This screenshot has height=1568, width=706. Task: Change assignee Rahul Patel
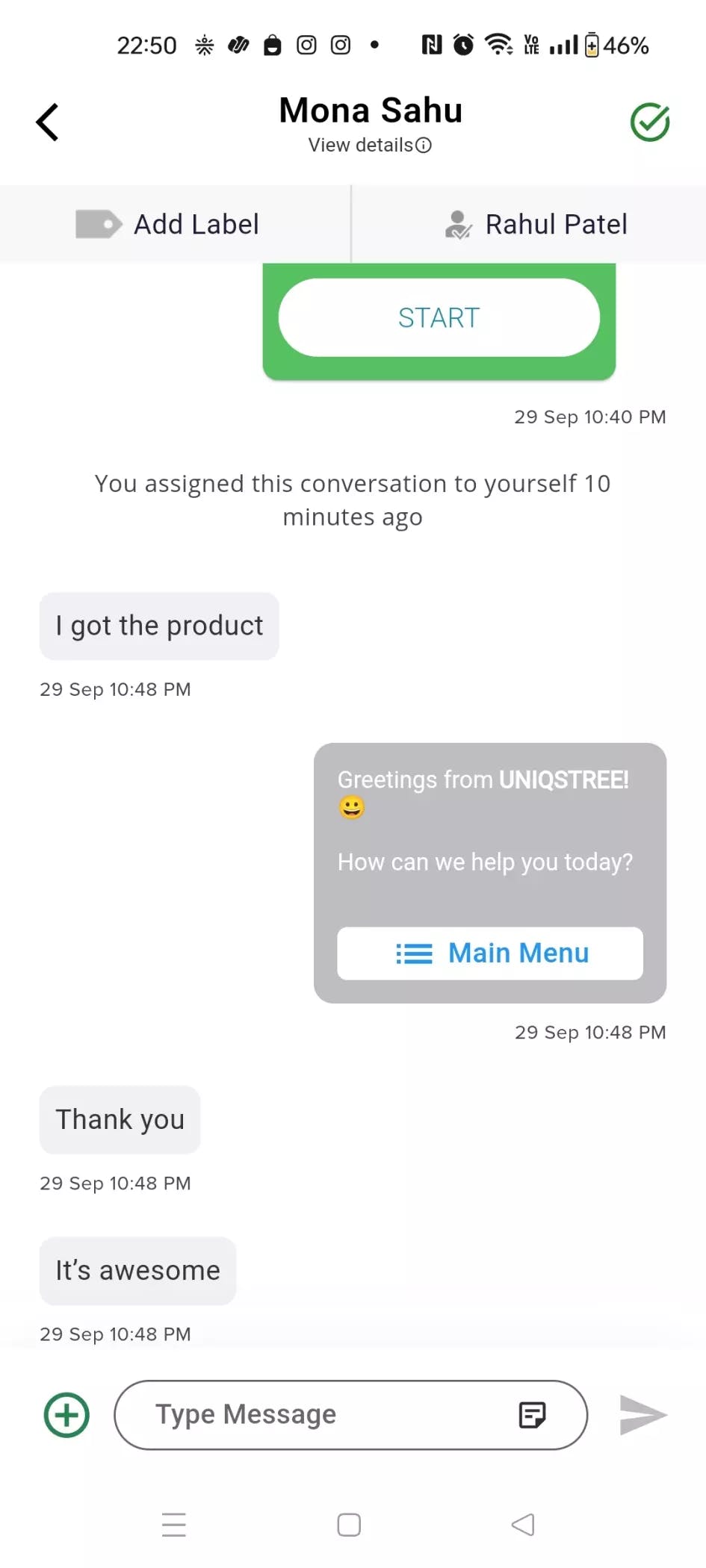coord(535,224)
